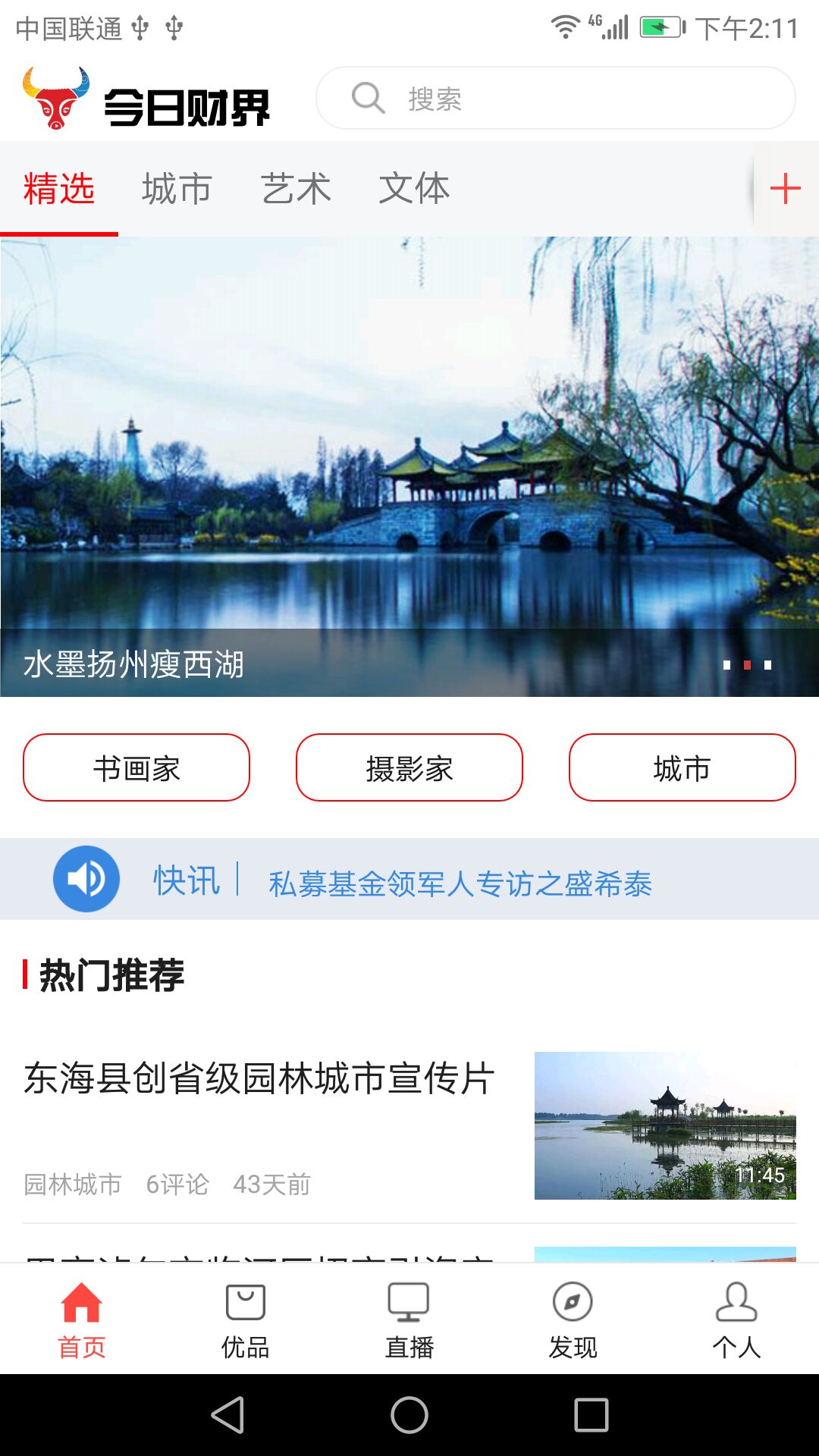Go to the 直播 bottom tab
This screenshot has width=819, height=1456.
409,1319
